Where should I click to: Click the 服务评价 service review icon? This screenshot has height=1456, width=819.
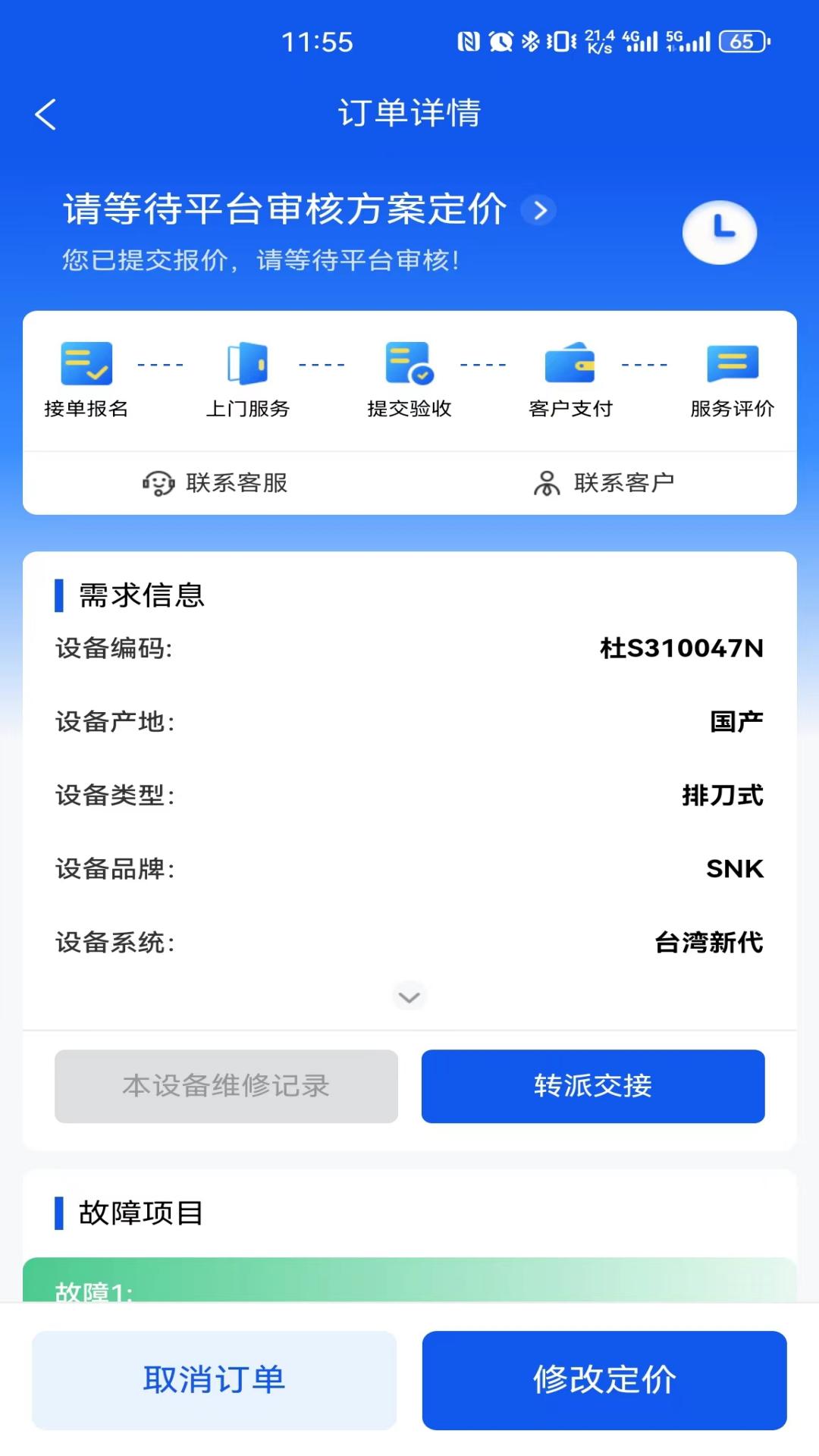(x=733, y=362)
